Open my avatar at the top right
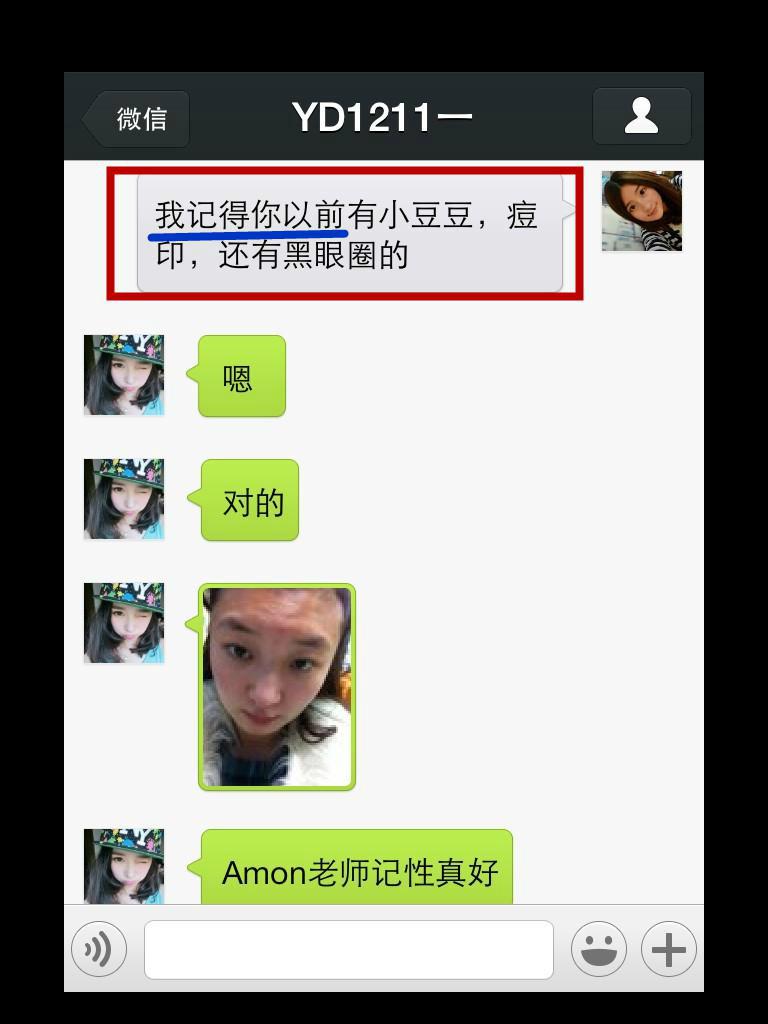768x1024 pixels. 641,211
